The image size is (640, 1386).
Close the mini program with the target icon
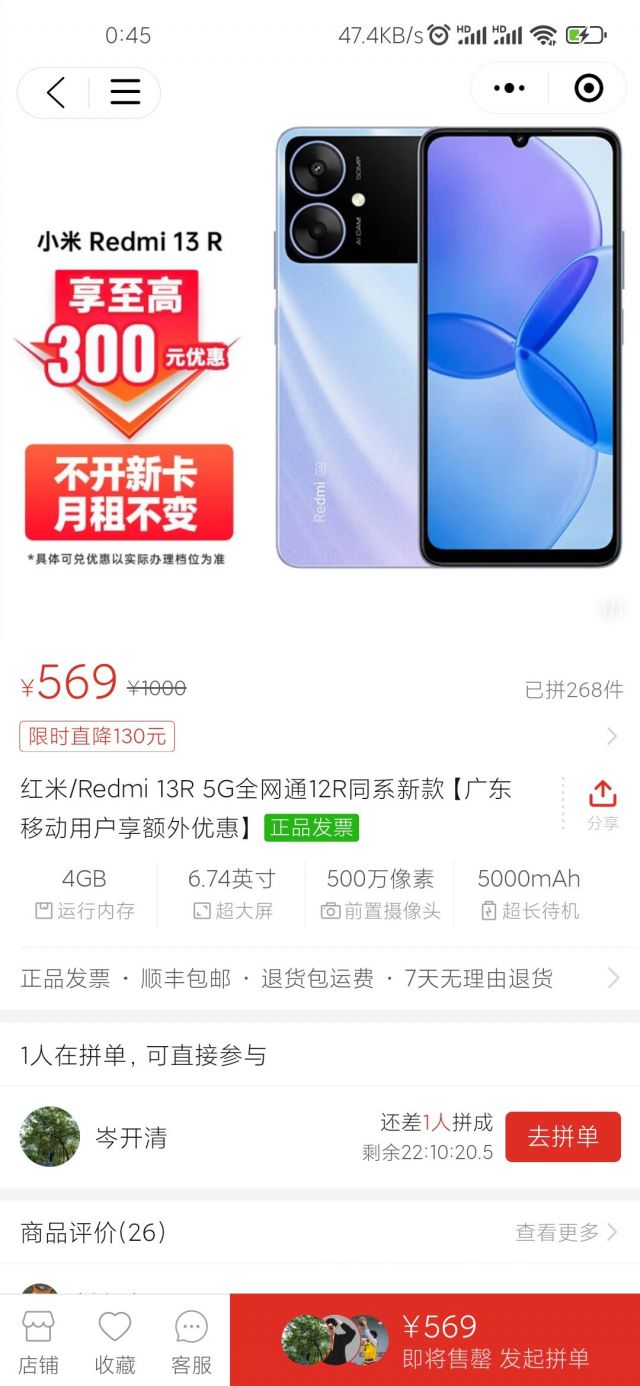pyautogui.click(x=589, y=89)
